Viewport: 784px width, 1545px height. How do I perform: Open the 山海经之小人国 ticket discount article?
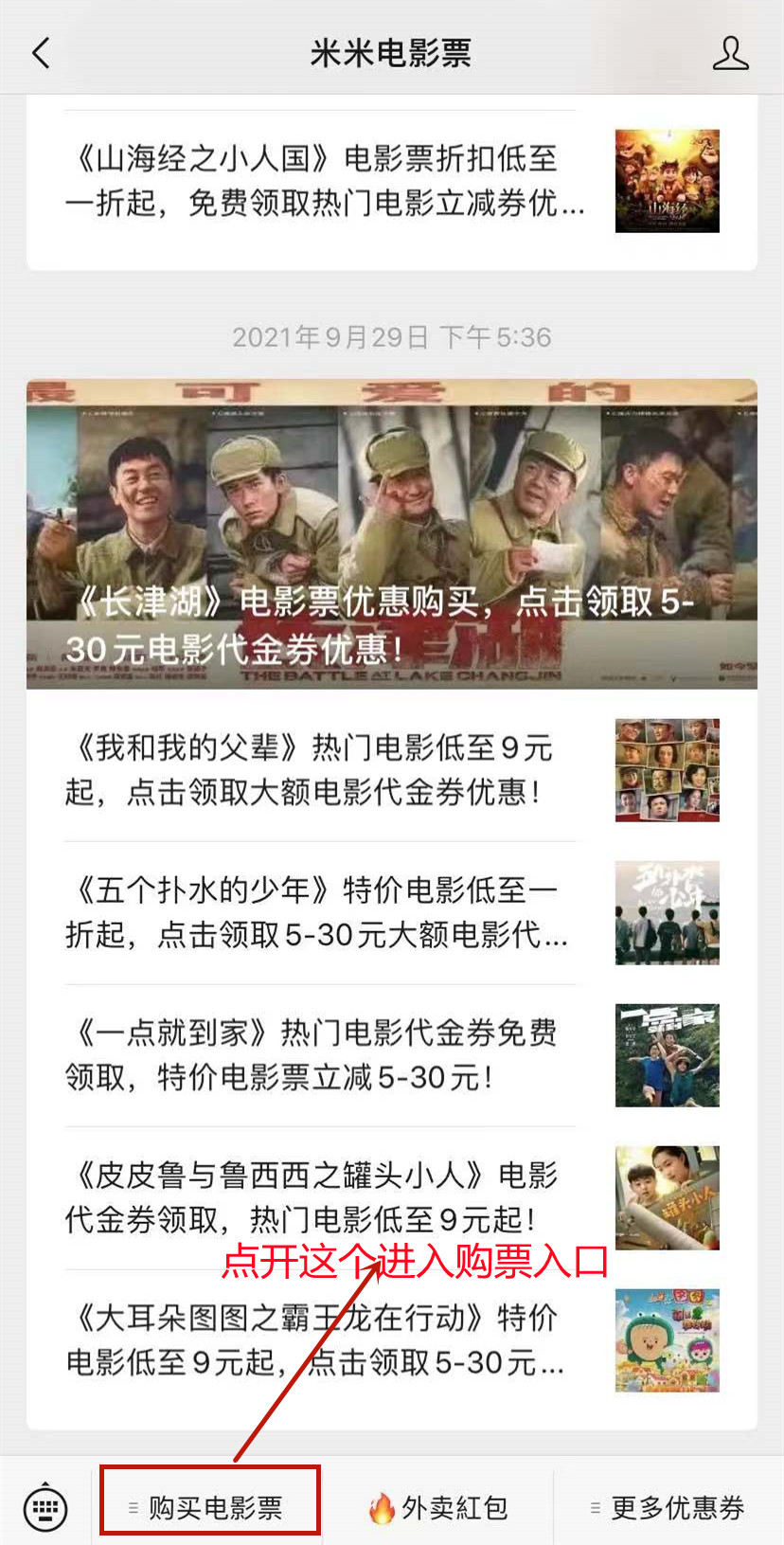point(392,181)
